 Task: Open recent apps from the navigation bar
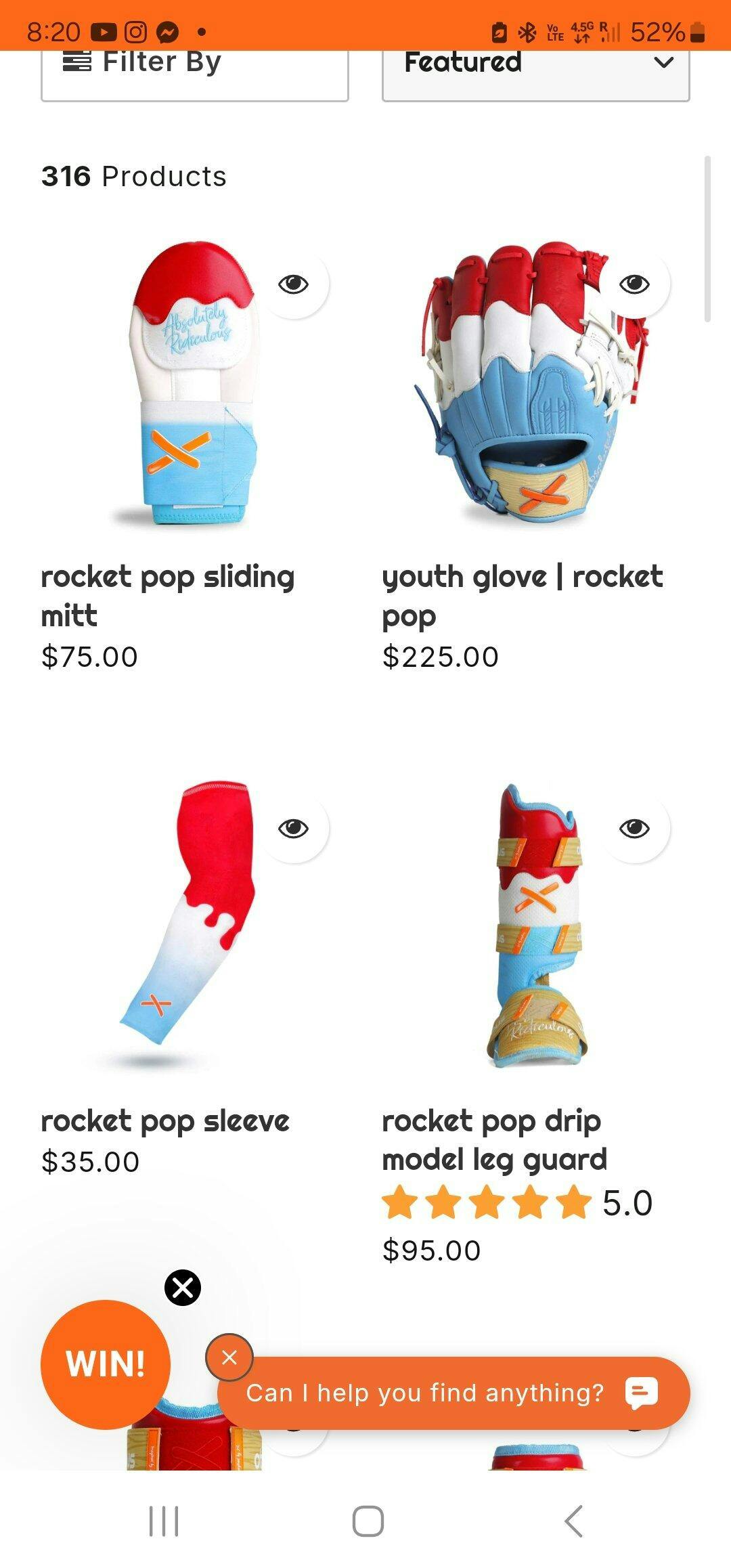pos(164,1522)
